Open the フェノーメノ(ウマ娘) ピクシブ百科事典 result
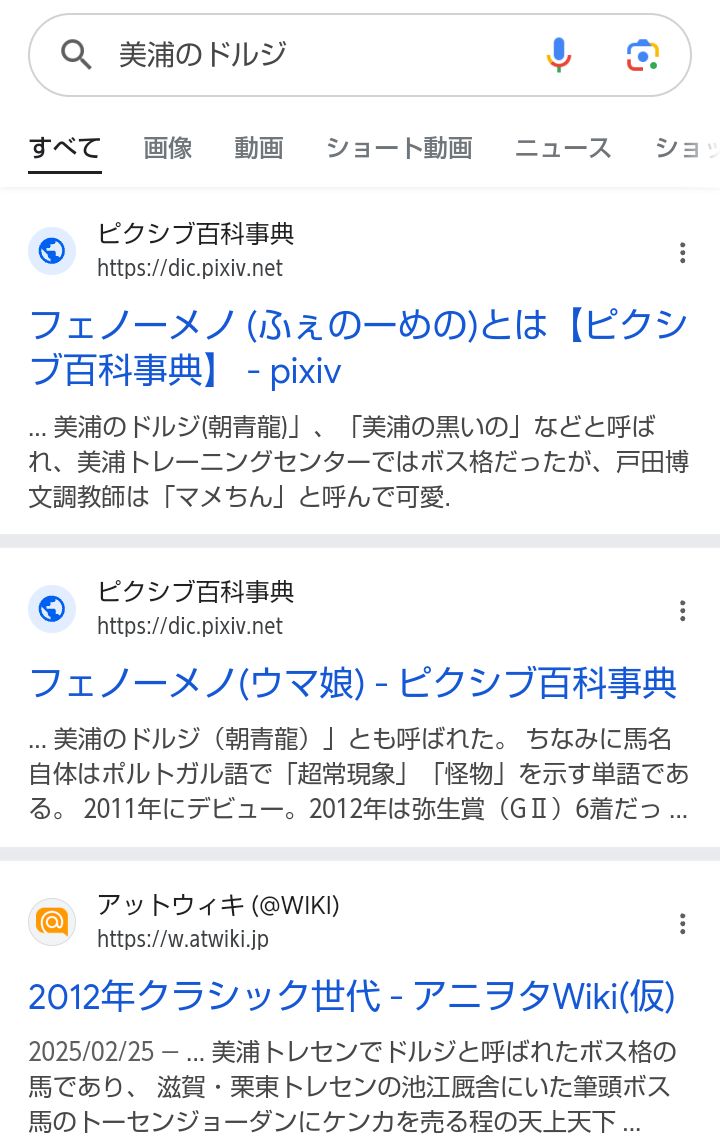The width and height of the screenshot is (720, 1139). [x=353, y=683]
